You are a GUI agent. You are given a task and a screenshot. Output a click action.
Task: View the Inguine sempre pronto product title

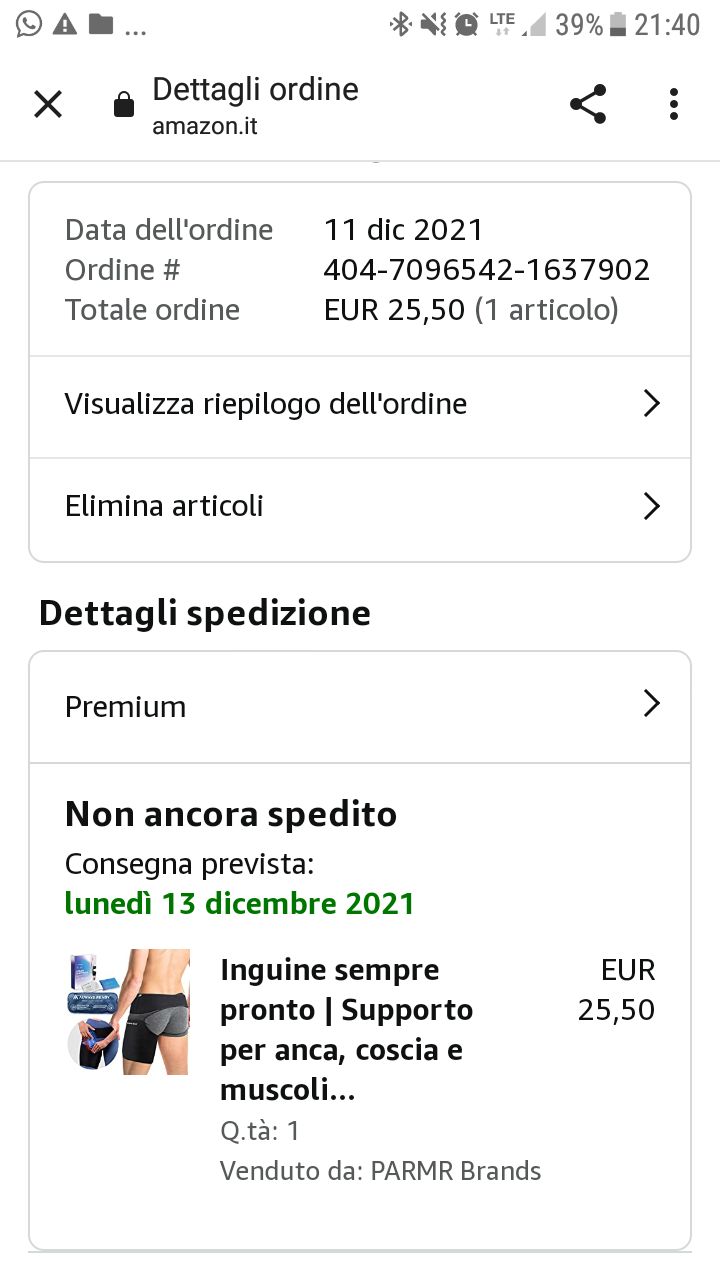point(346,1030)
